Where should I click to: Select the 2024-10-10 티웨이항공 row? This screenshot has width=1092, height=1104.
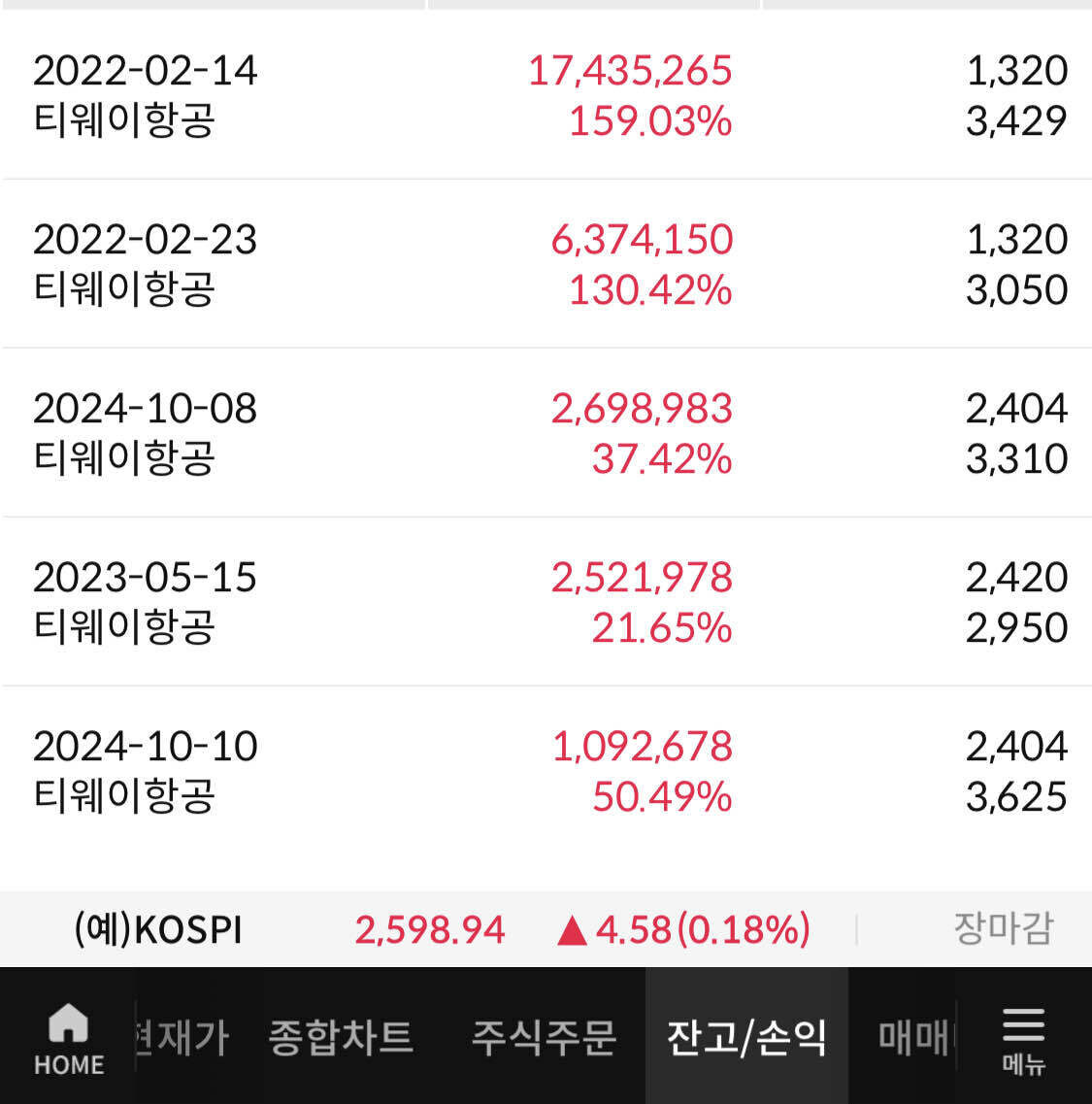pyautogui.click(x=544, y=771)
